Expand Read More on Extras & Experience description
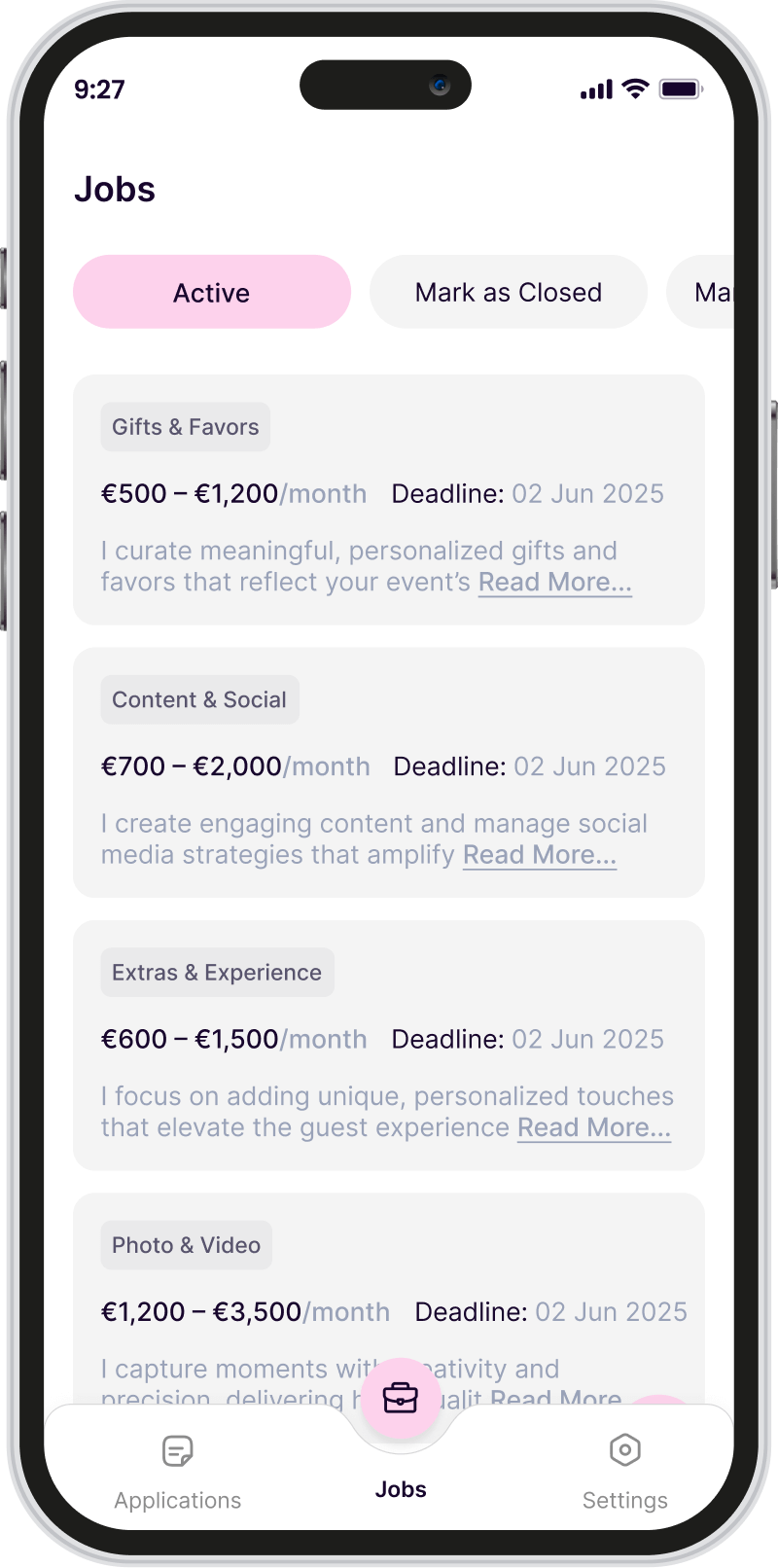The height and width of the screenshot is (1568, 778). (x=593, y=1127)
